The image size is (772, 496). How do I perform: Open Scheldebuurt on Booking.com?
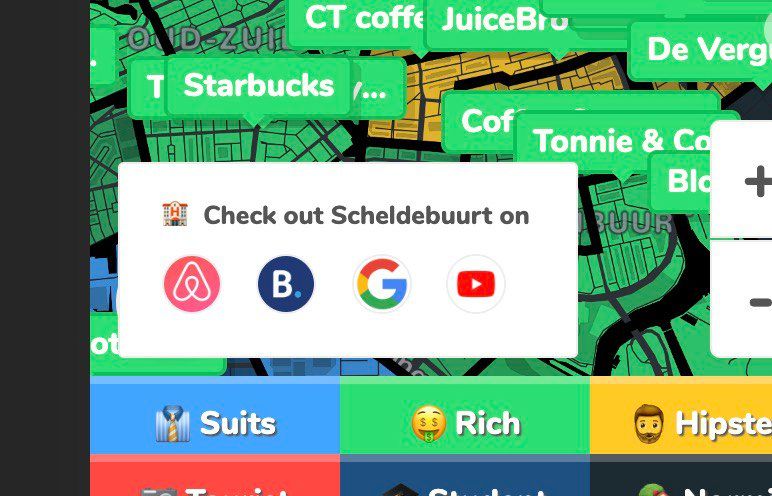point(286,285)
